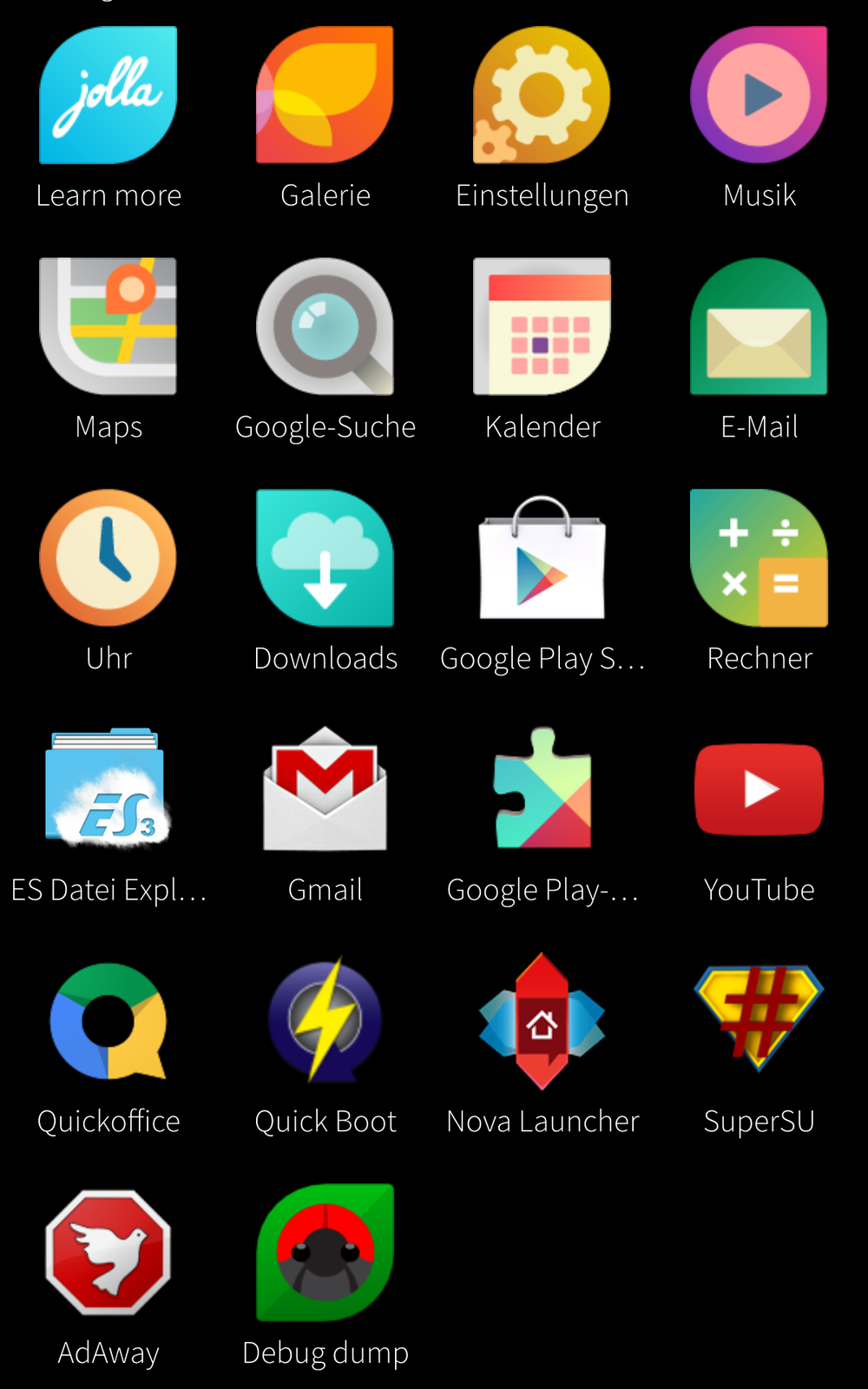Screen dimensions: 868x1389
Task: Open the Jolla Learn more app
Action: 108,95
